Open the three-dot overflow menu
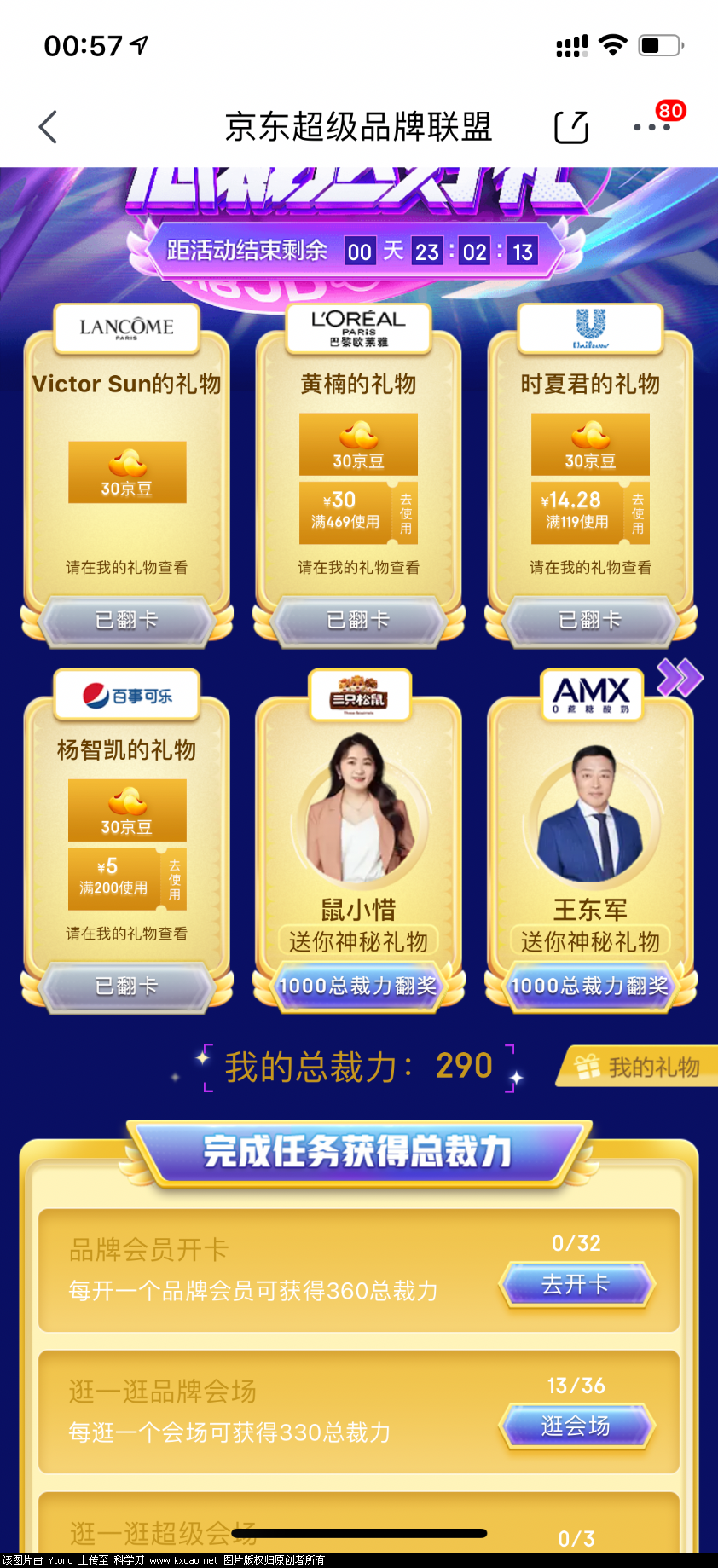This screenshot has height=1568, width=718. 651,127
